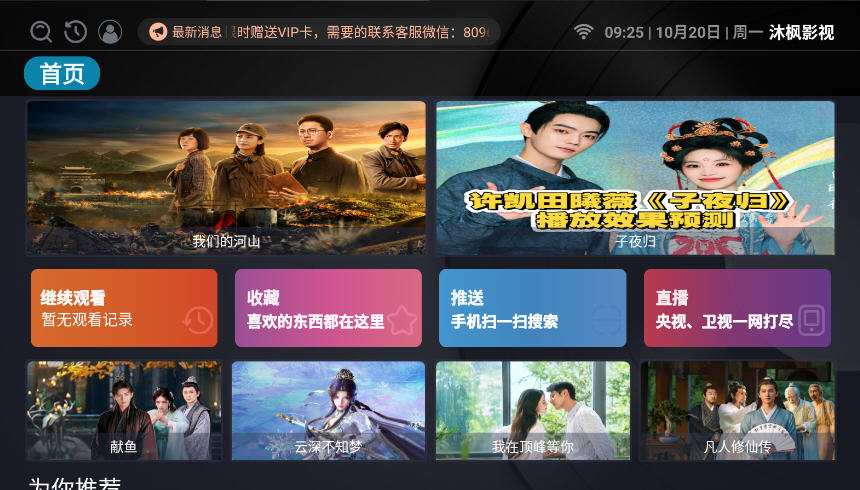This screenshot has width=860, height=490.
Task: Open the show 献鱼
Action: point(124,411)
